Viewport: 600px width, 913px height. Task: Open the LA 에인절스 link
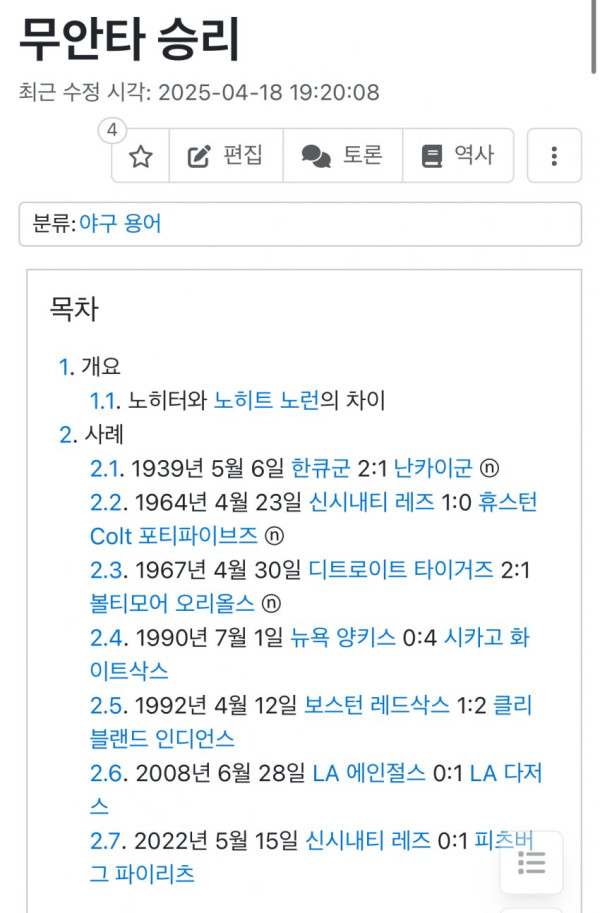pos(369,773)
